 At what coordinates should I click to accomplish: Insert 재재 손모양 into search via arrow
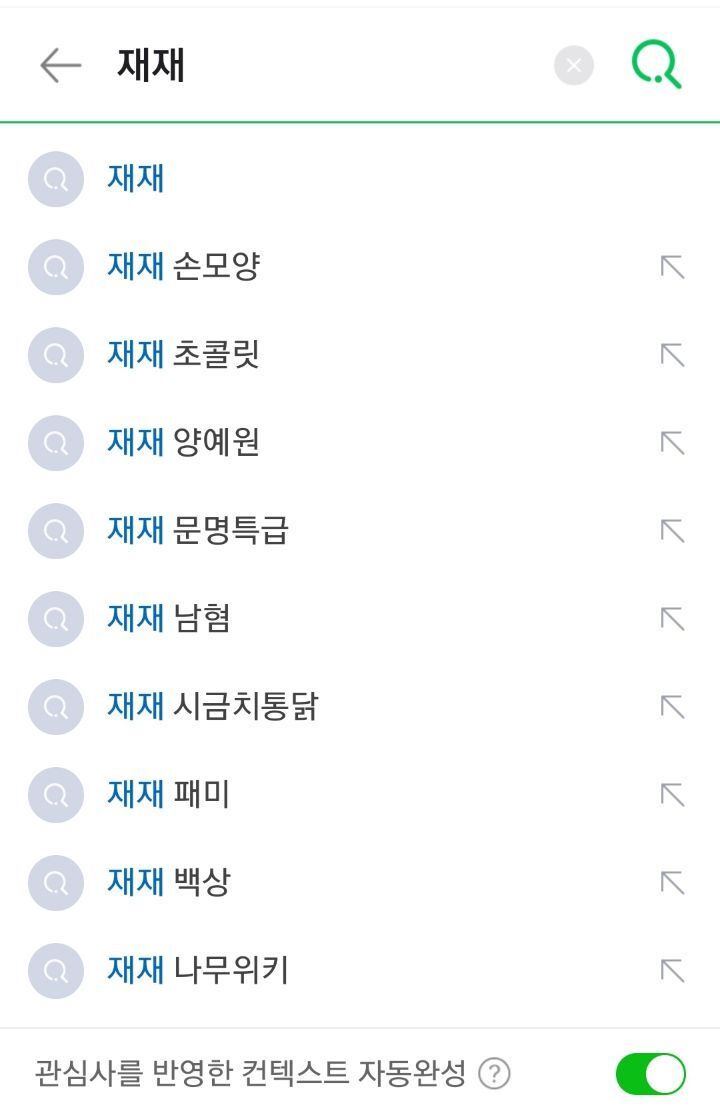coord(672,267)
